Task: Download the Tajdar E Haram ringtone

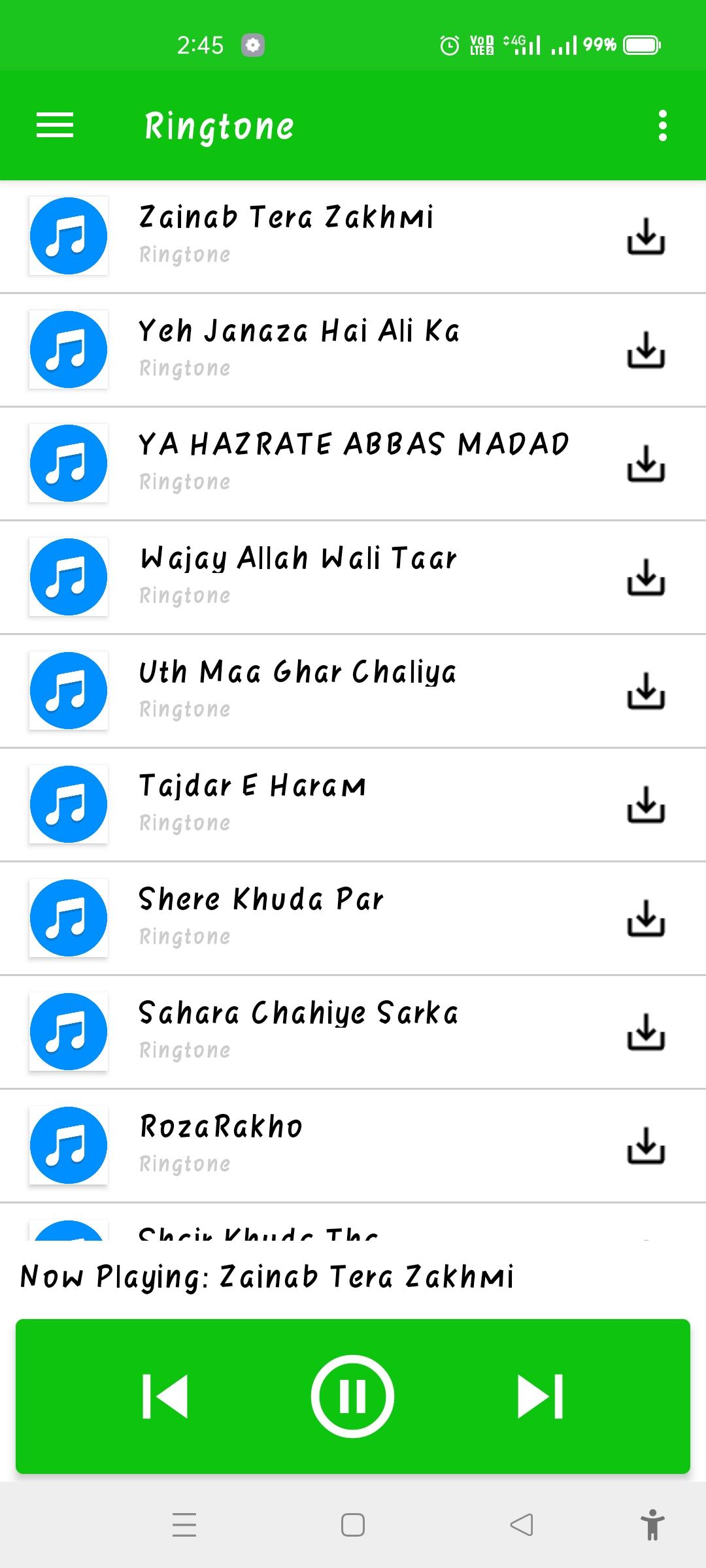Action: pos(646,805)
